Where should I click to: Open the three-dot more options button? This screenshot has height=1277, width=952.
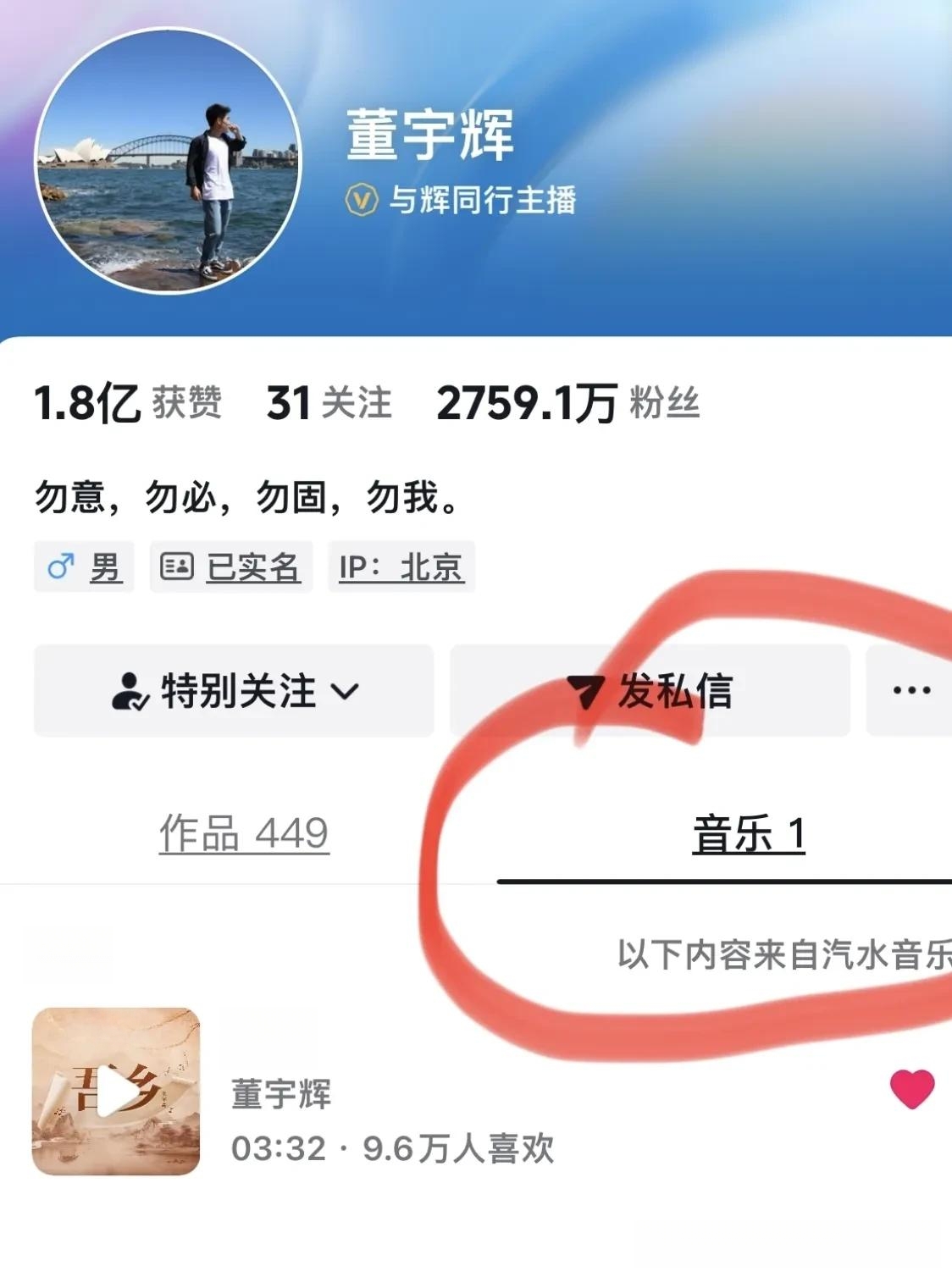[x=911, y=691]
